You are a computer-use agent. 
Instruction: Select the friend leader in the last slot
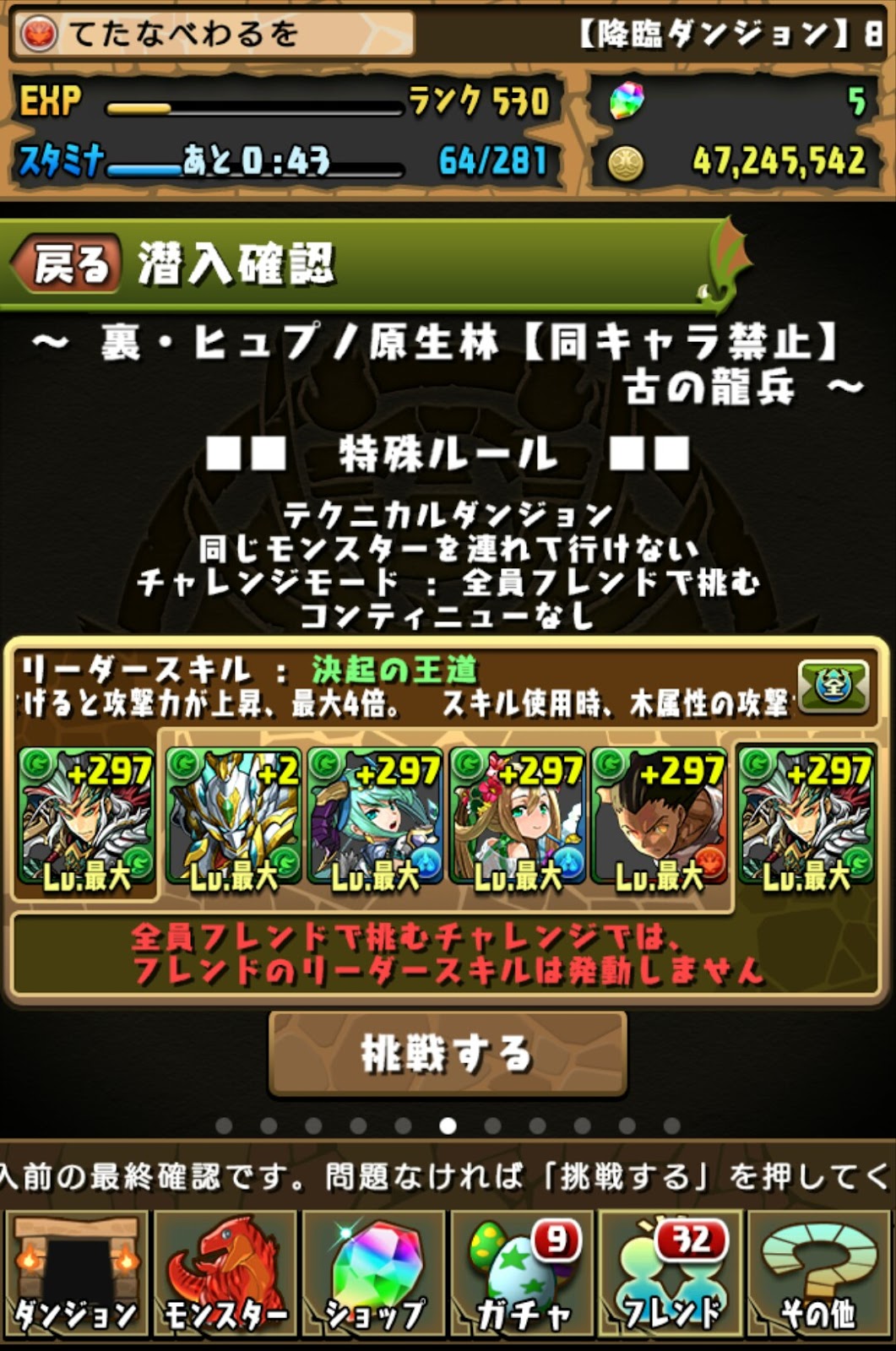(806, 819)
